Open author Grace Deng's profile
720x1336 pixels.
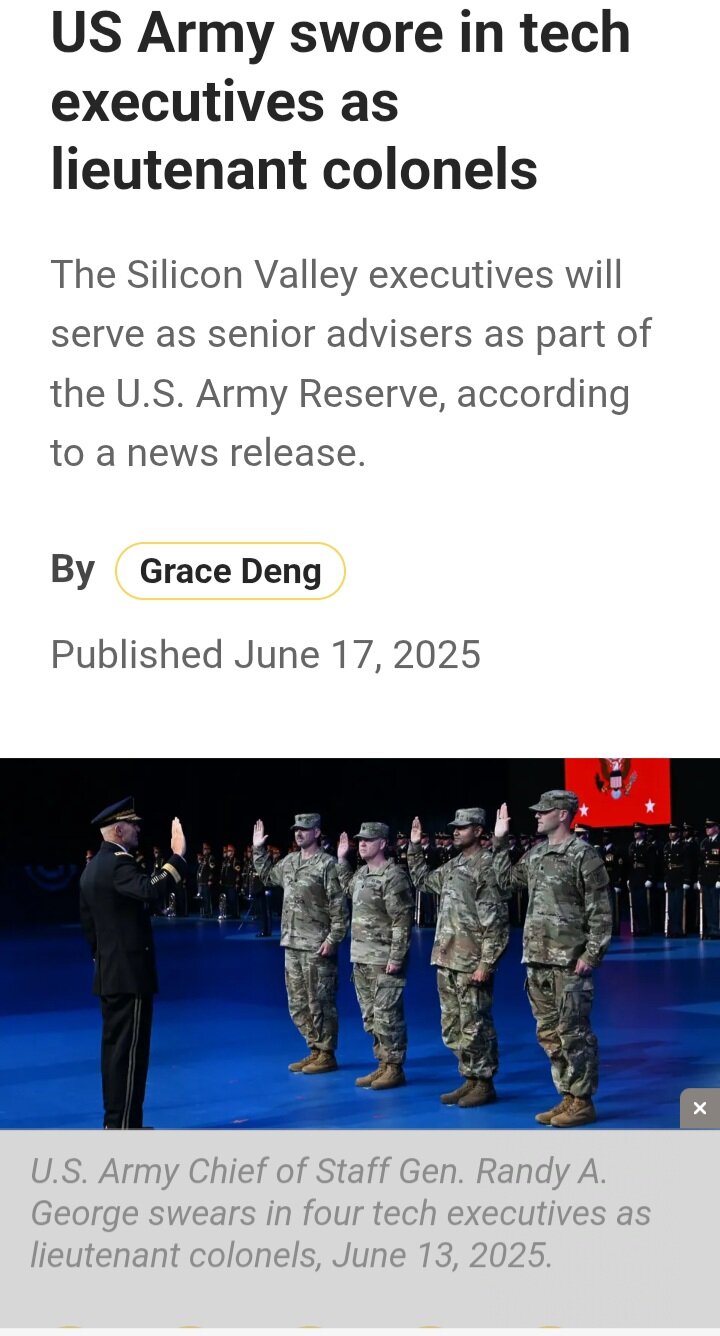point(230,571)
